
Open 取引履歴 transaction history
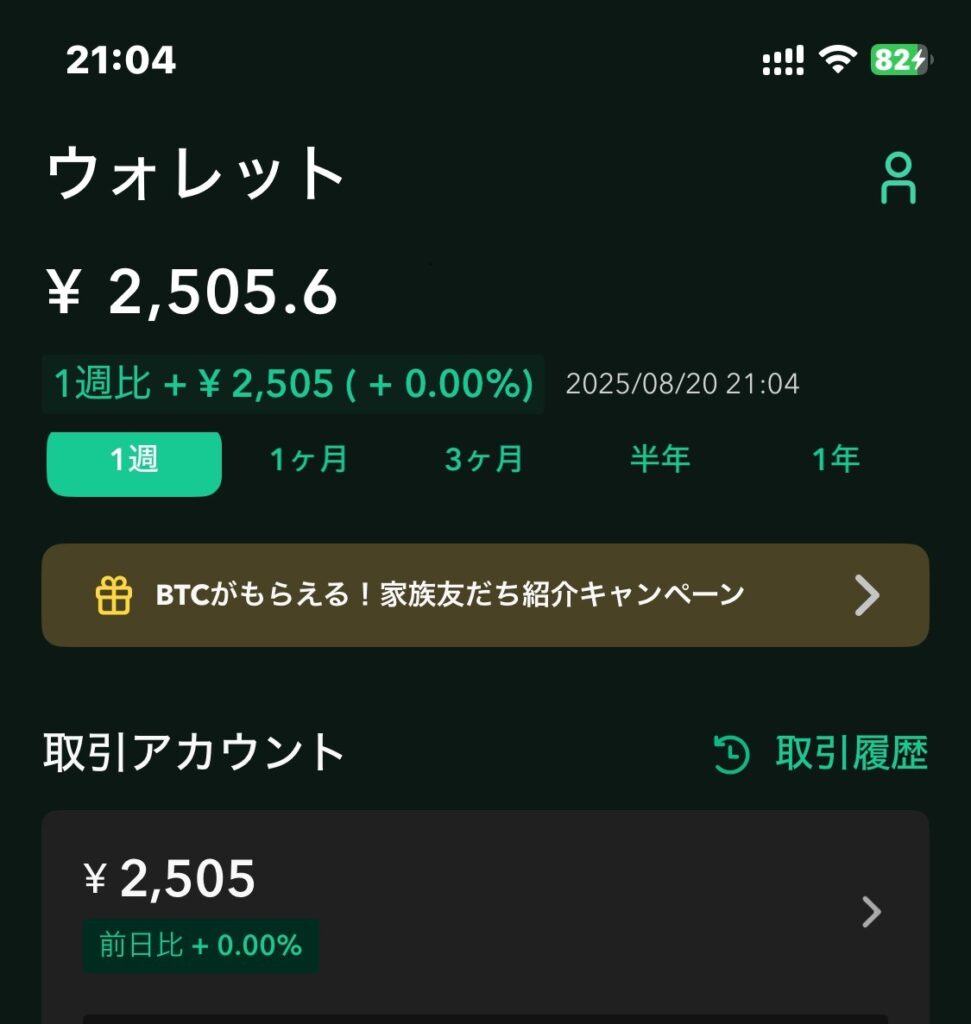(x=822, y=754)
